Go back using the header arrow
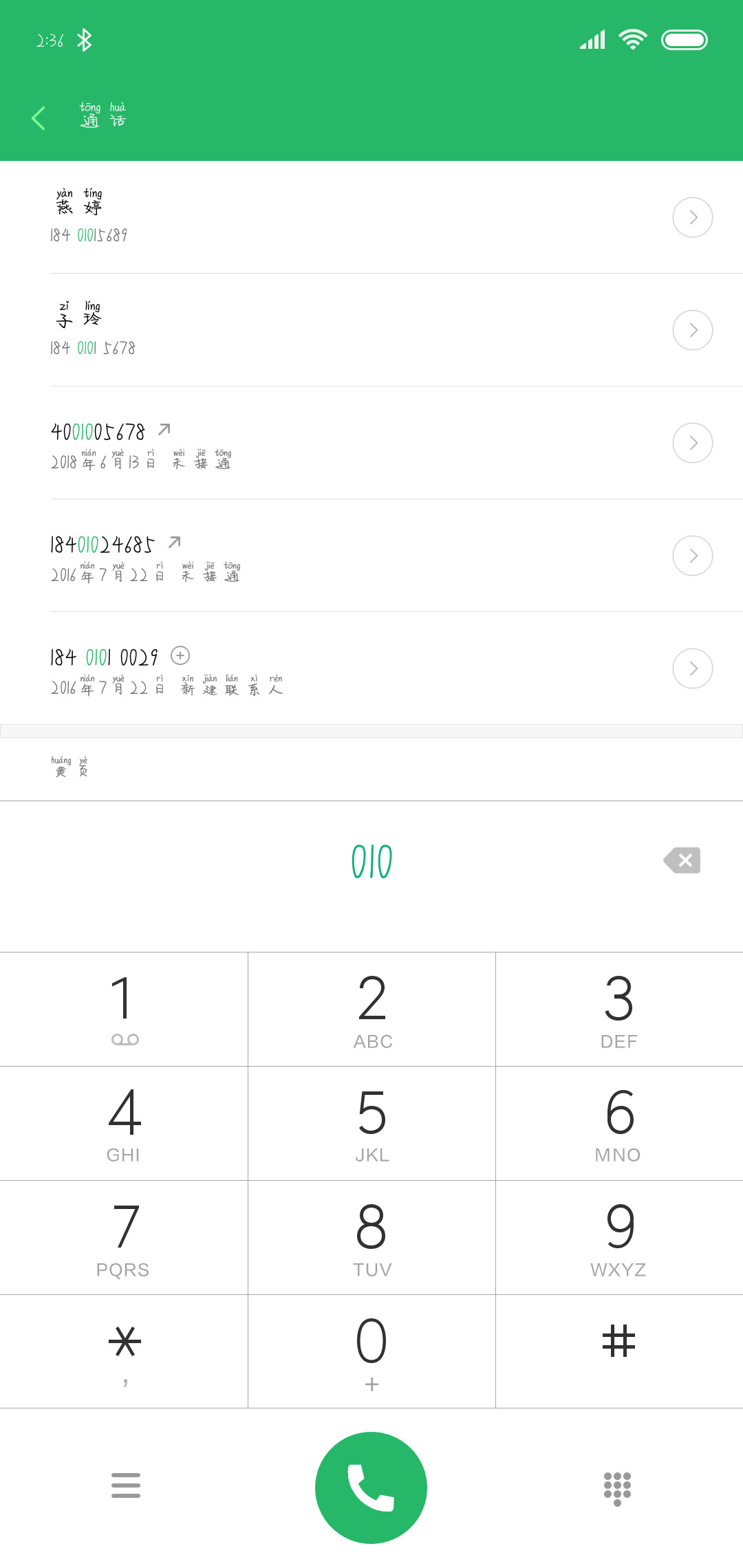The image size is (743, 1568). 39,118
